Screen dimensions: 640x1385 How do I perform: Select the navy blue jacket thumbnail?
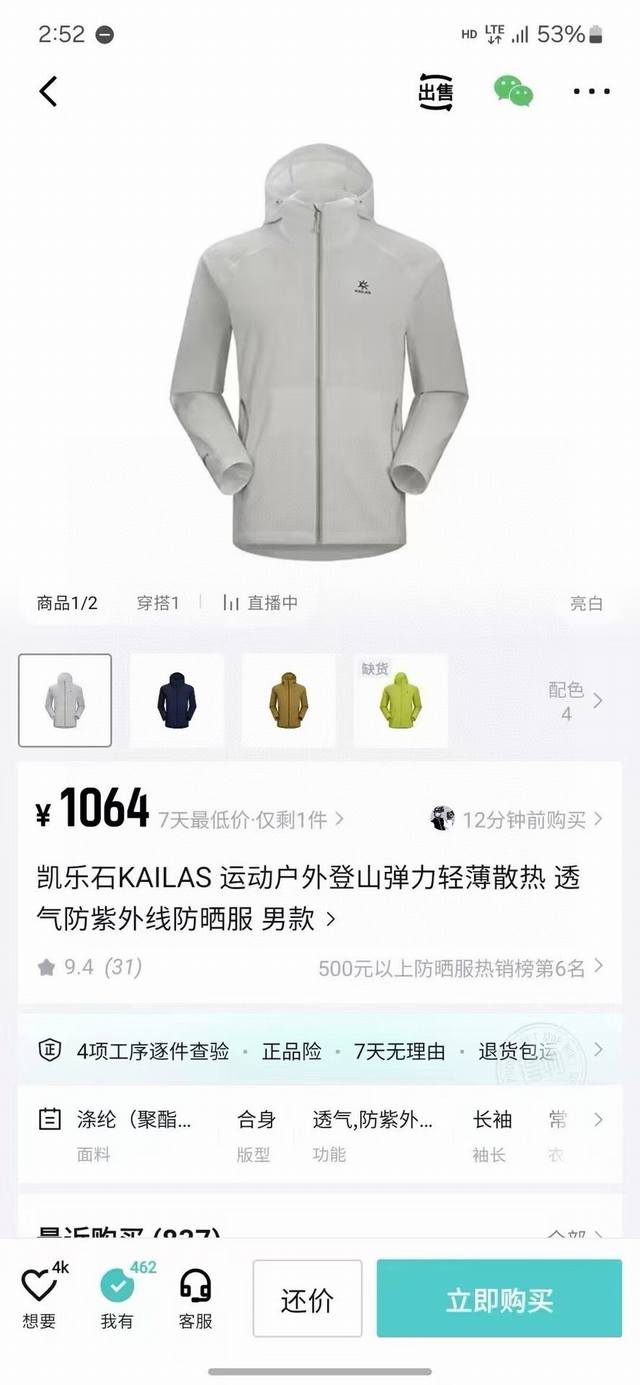(177, 700)
